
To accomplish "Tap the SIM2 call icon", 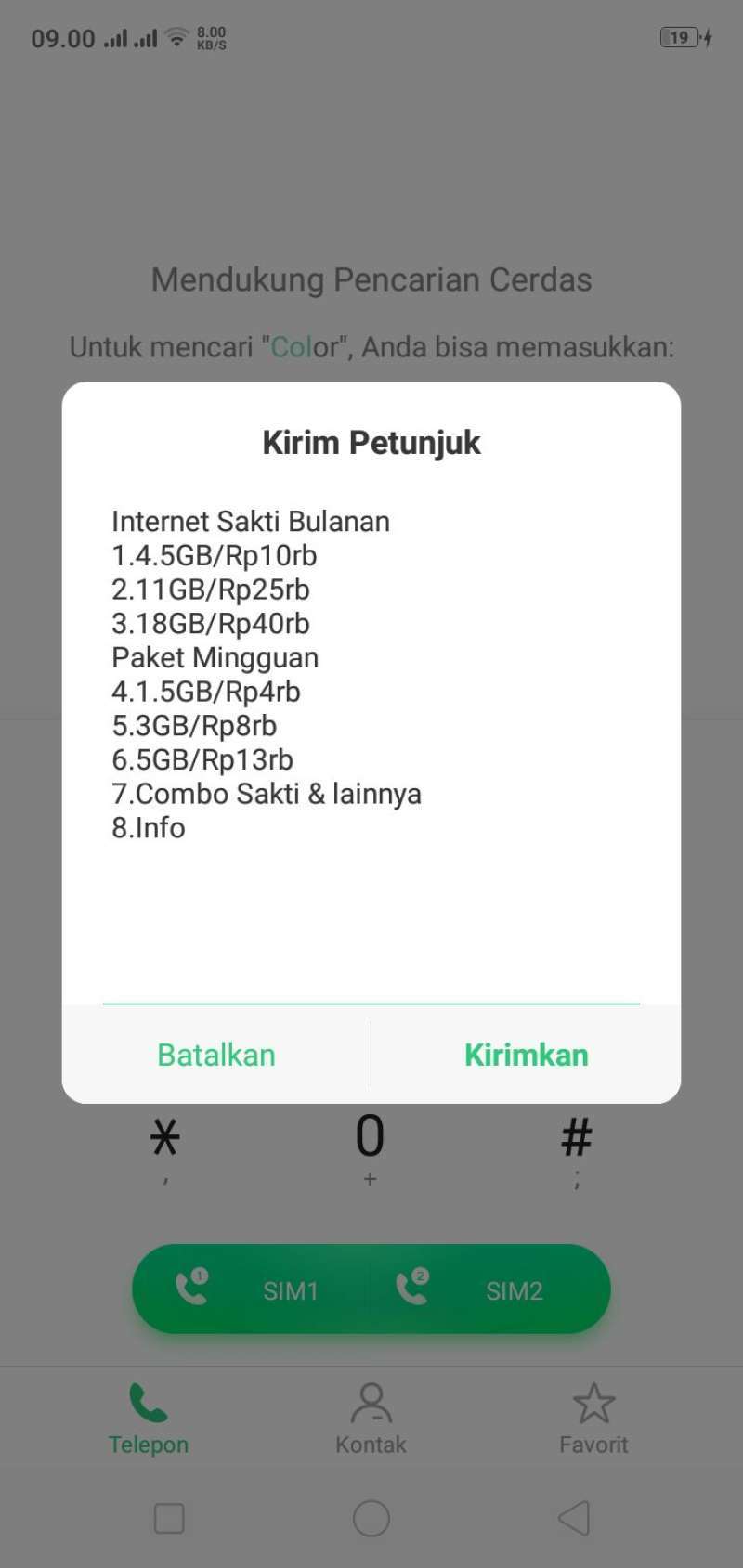I will point(411,1289).
